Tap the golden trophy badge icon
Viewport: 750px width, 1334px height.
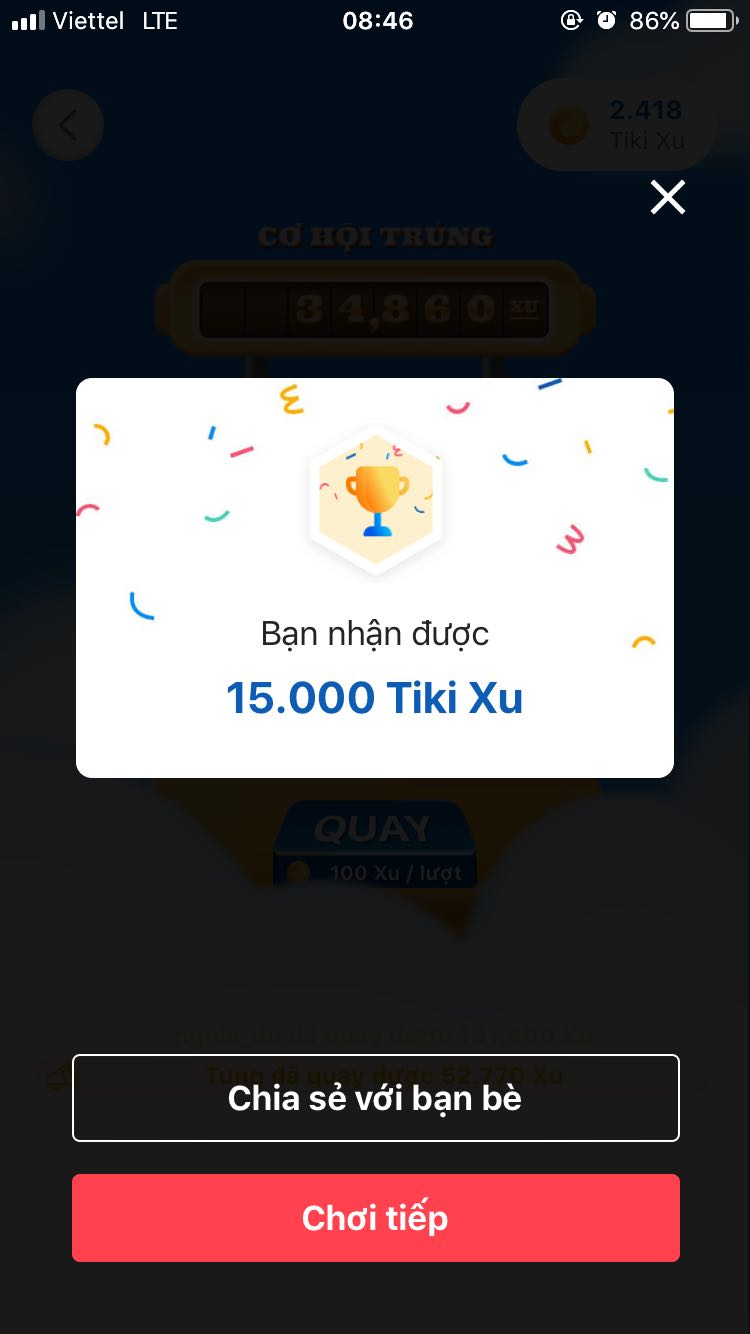click(374, 498)
